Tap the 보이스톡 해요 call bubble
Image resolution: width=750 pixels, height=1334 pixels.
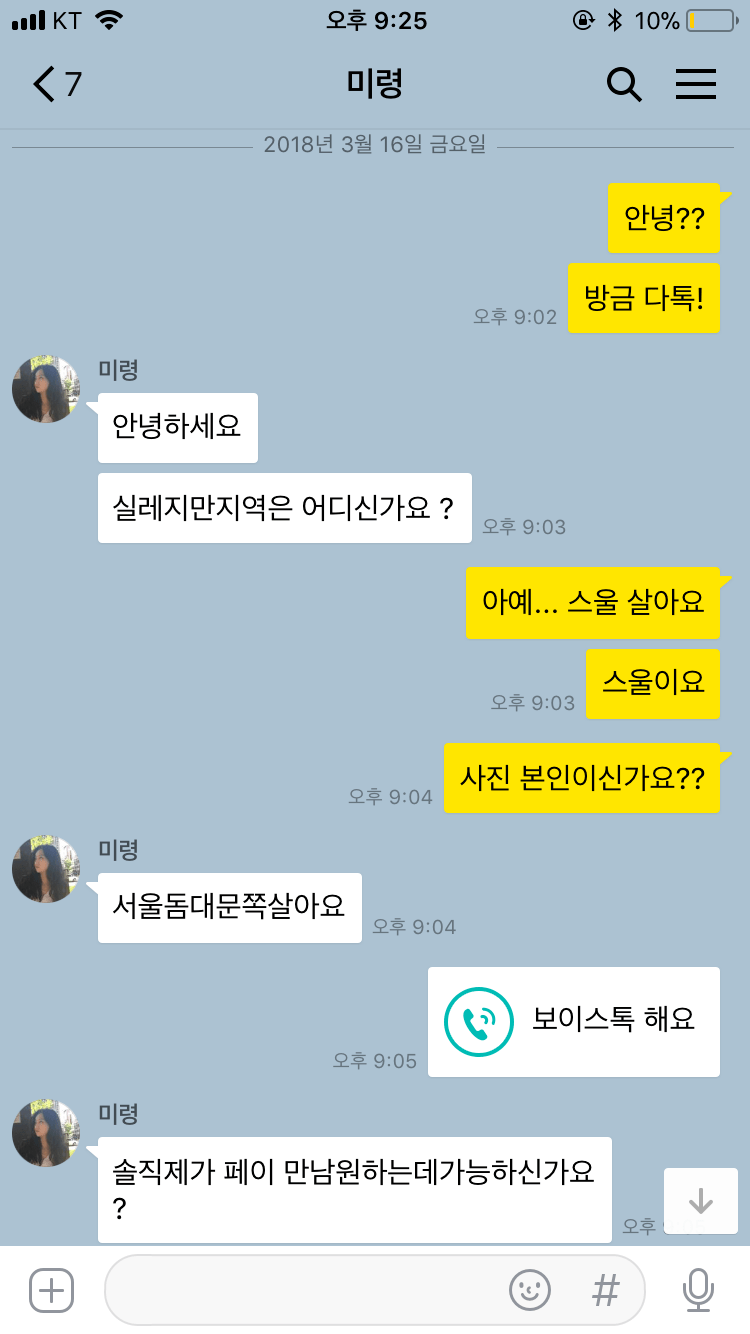coord(574,1022)
